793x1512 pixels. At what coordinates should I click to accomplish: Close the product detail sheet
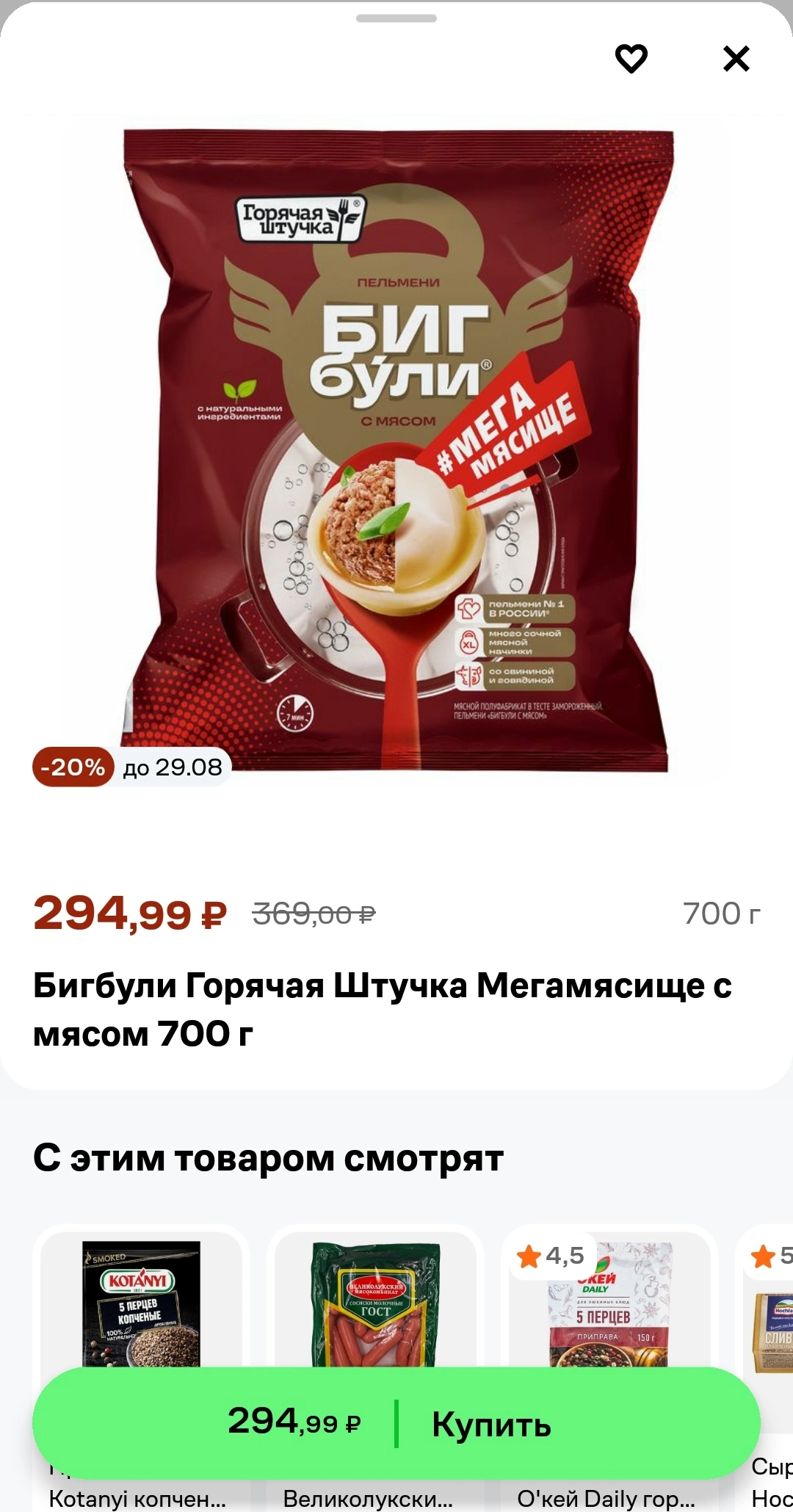point(736,59)
